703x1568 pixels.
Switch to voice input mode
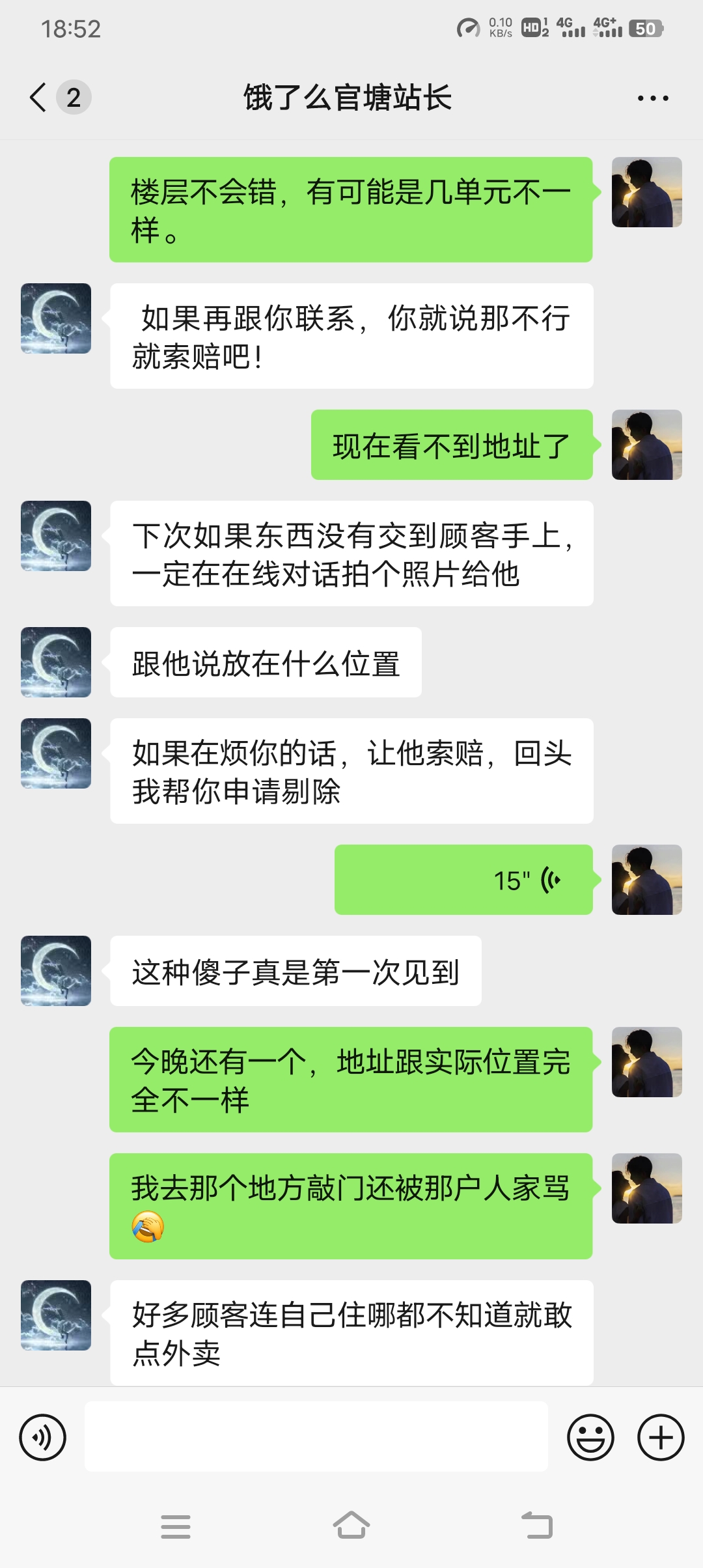[43, 1437]
